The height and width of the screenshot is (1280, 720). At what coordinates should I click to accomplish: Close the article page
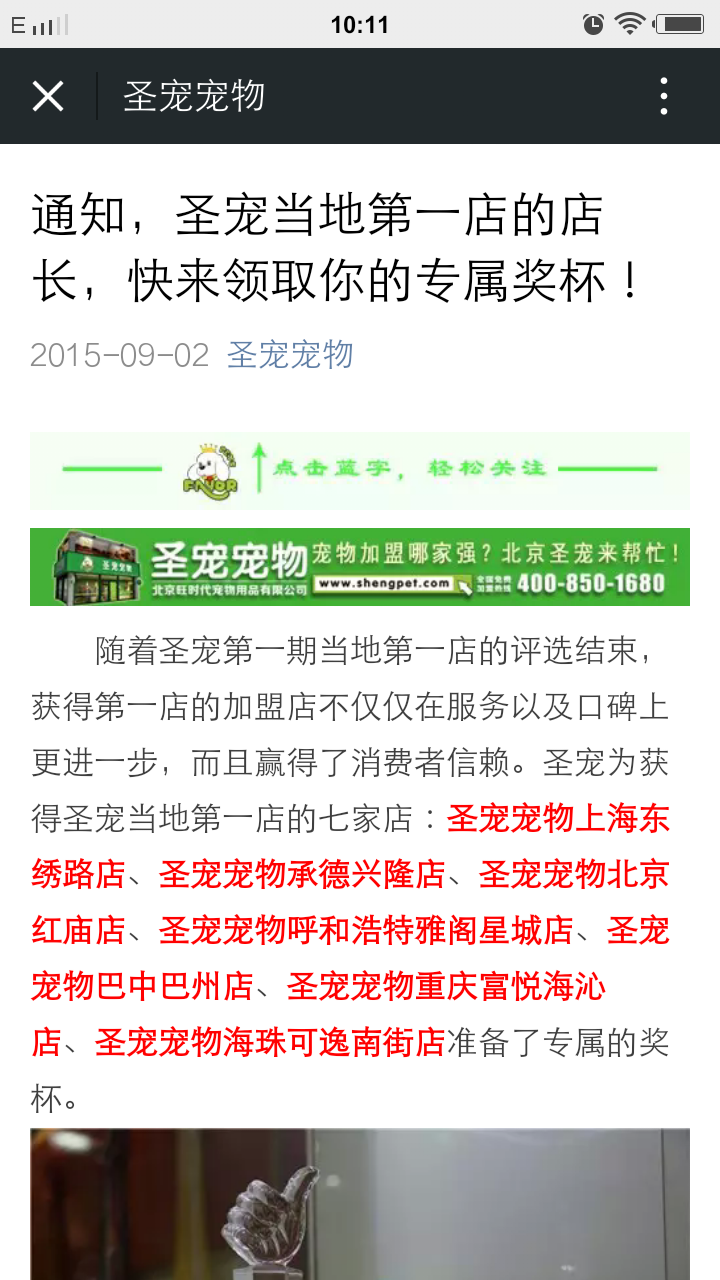pyautogui.click(x=47, y=96)
